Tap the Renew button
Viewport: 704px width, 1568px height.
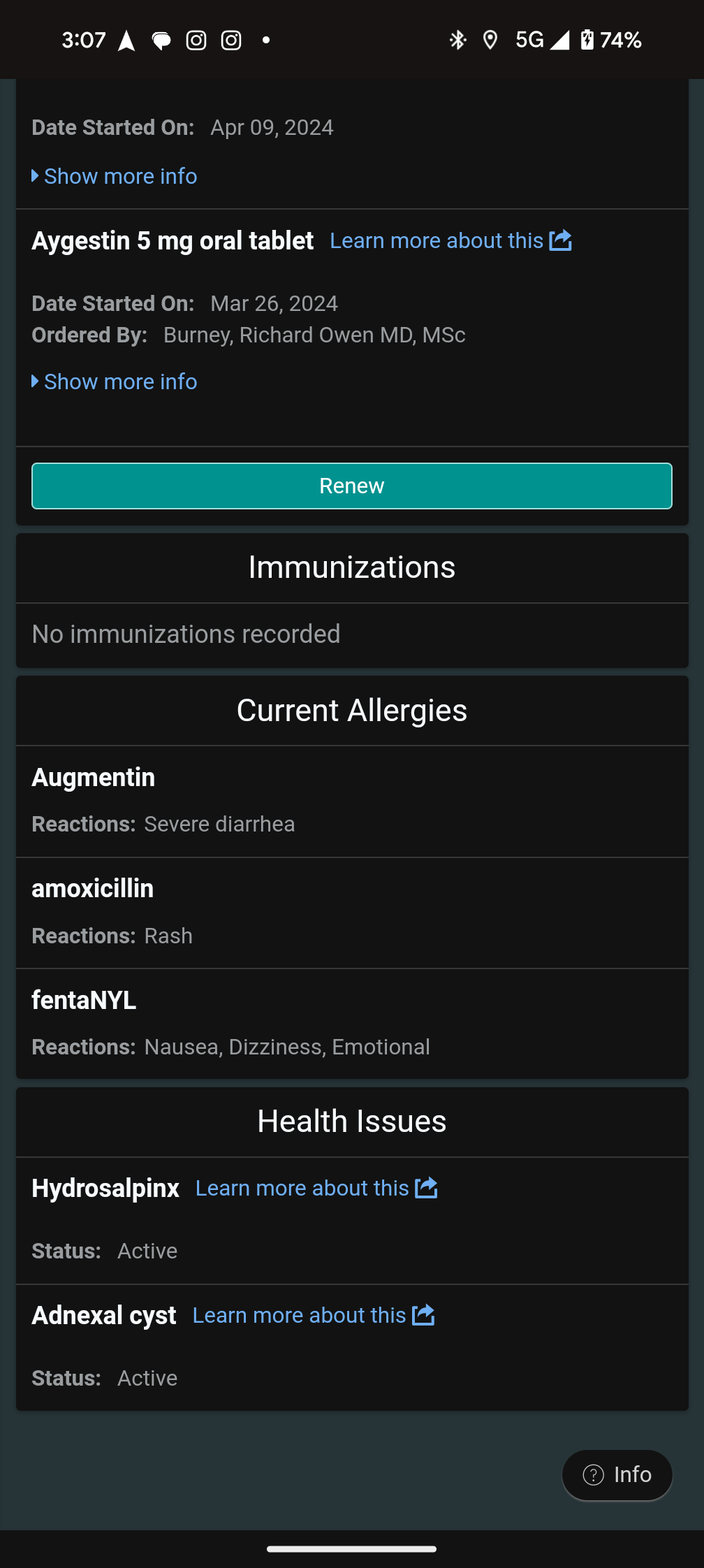click(352, 486)
